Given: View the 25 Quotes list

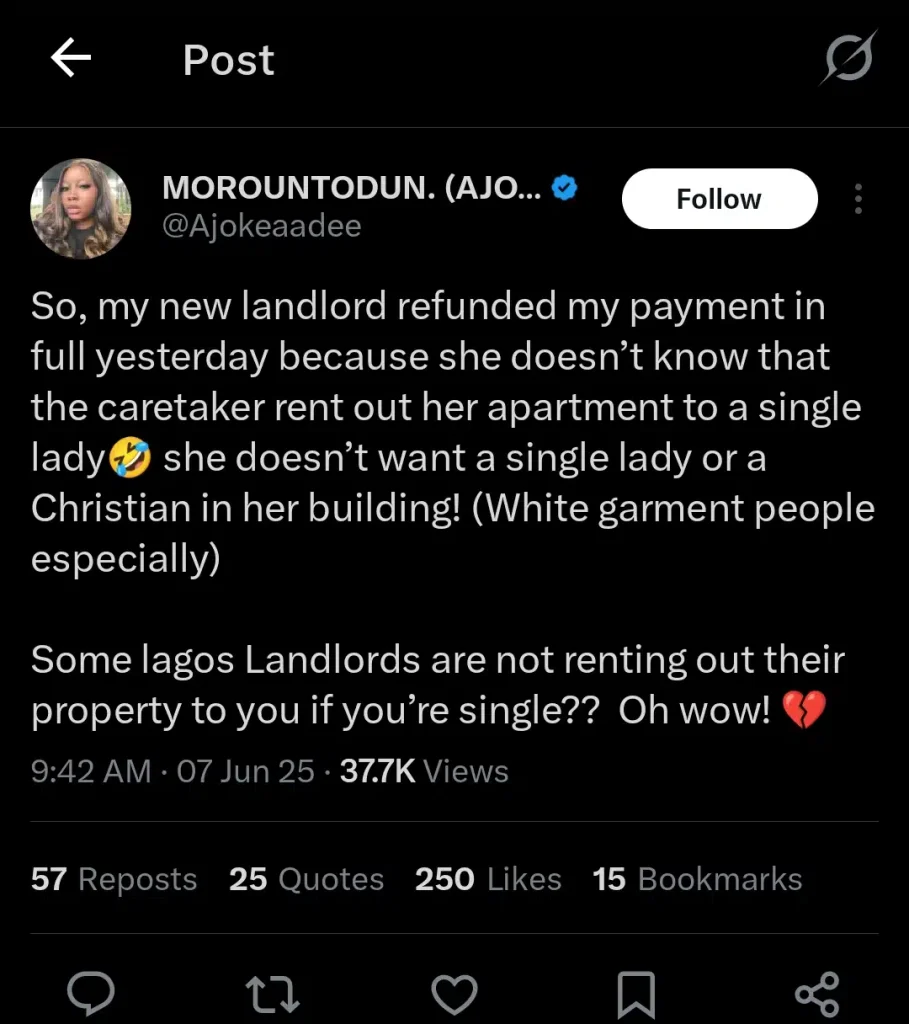Looking at the screenshot, I should (306, 879).
